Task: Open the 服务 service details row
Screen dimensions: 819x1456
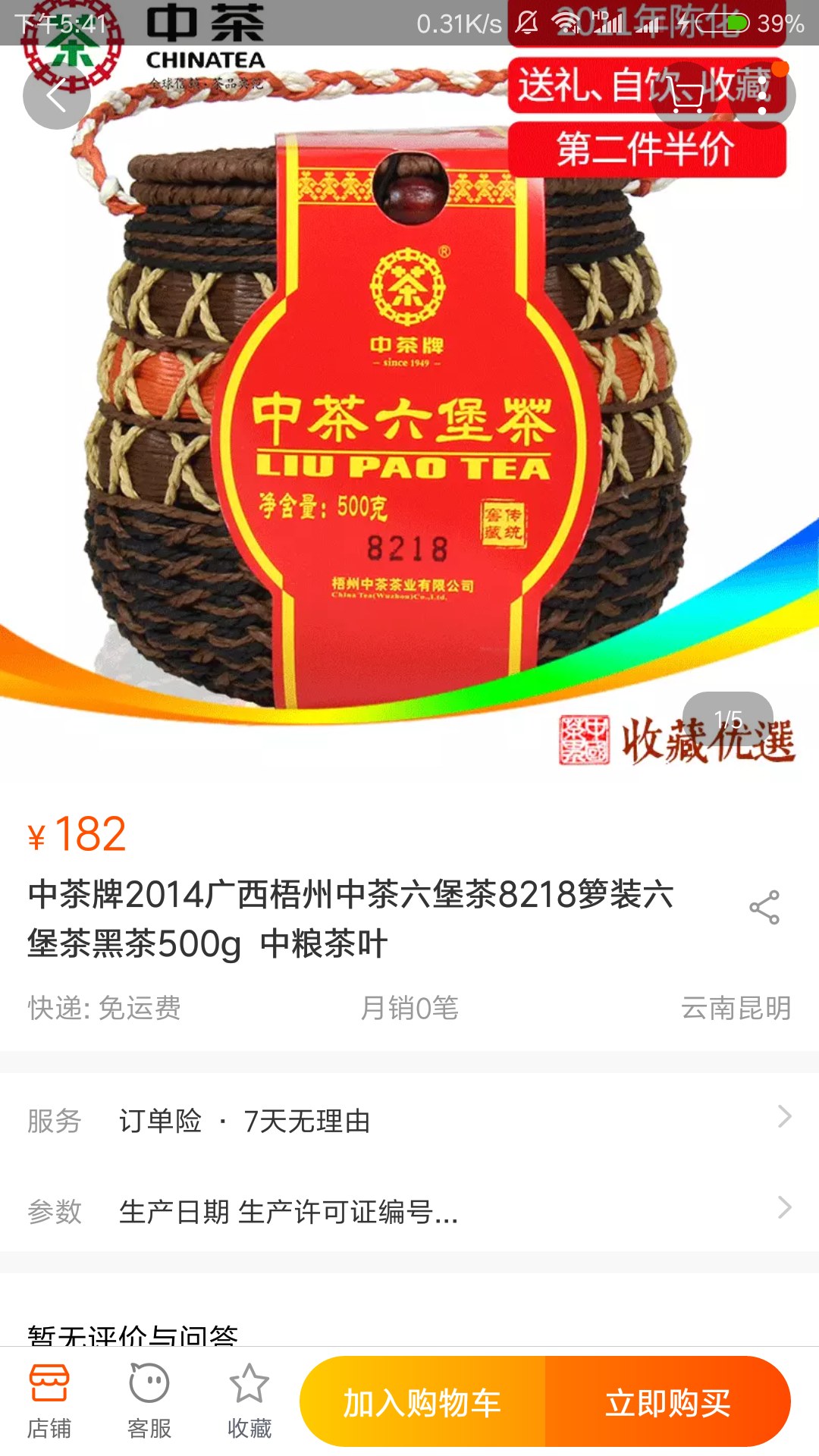Action: click(409, 1120)
